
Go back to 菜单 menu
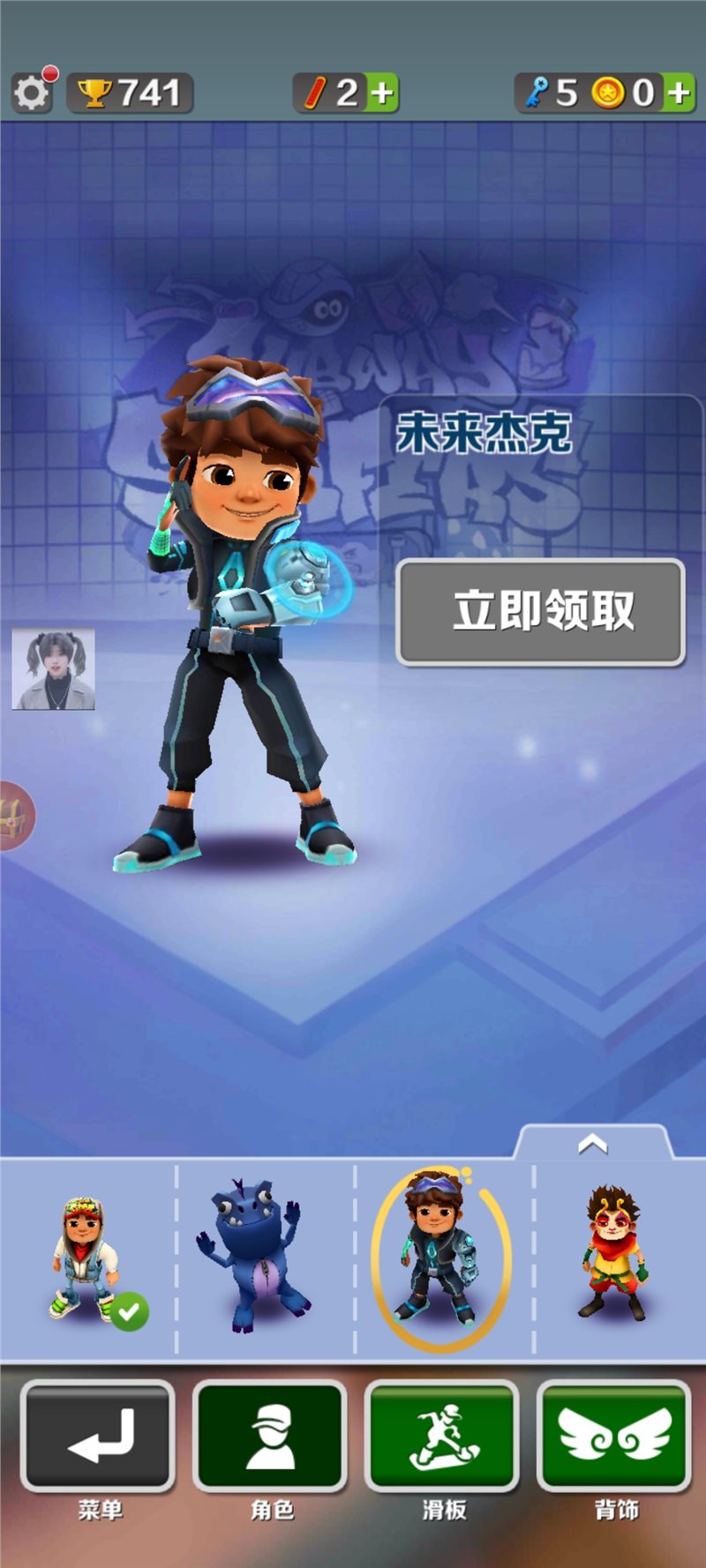[98, 1437]
